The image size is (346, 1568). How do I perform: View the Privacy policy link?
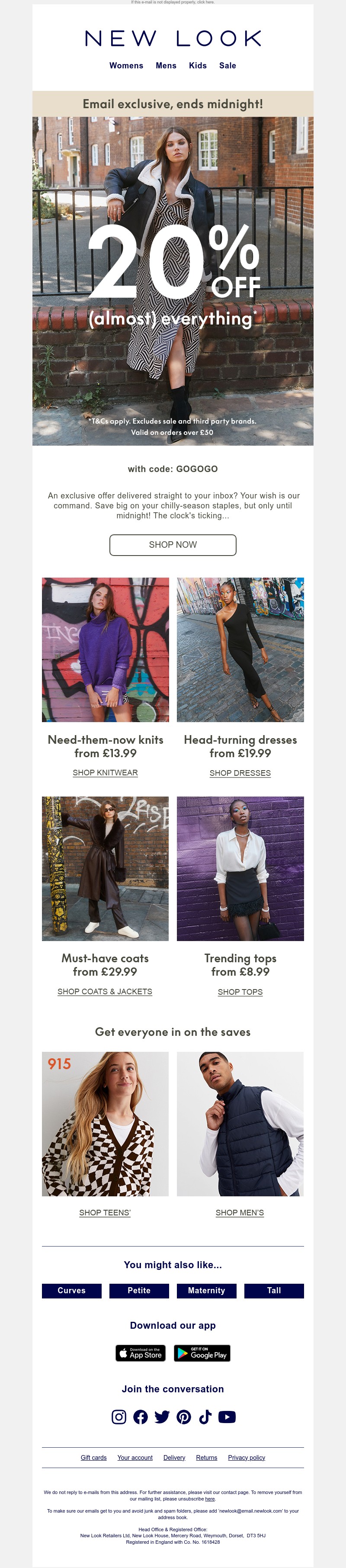(x=246, y=1458)
